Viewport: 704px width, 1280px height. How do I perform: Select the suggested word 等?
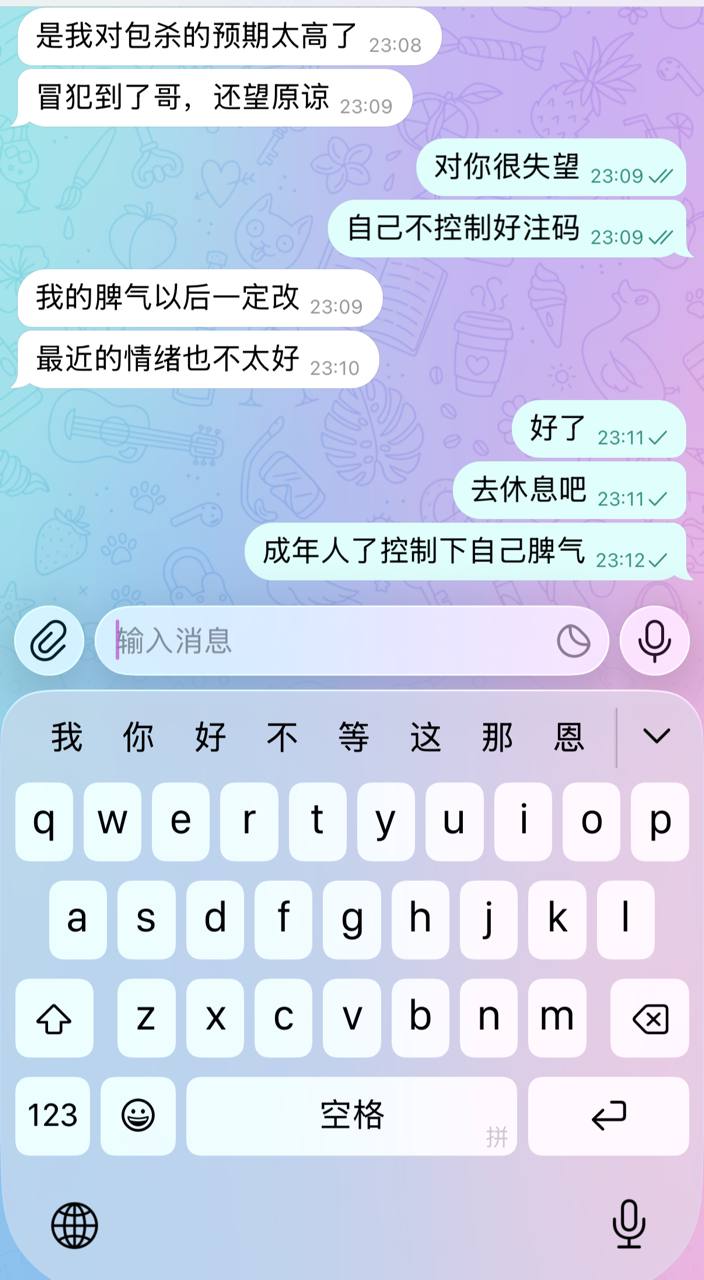point(354,738)
